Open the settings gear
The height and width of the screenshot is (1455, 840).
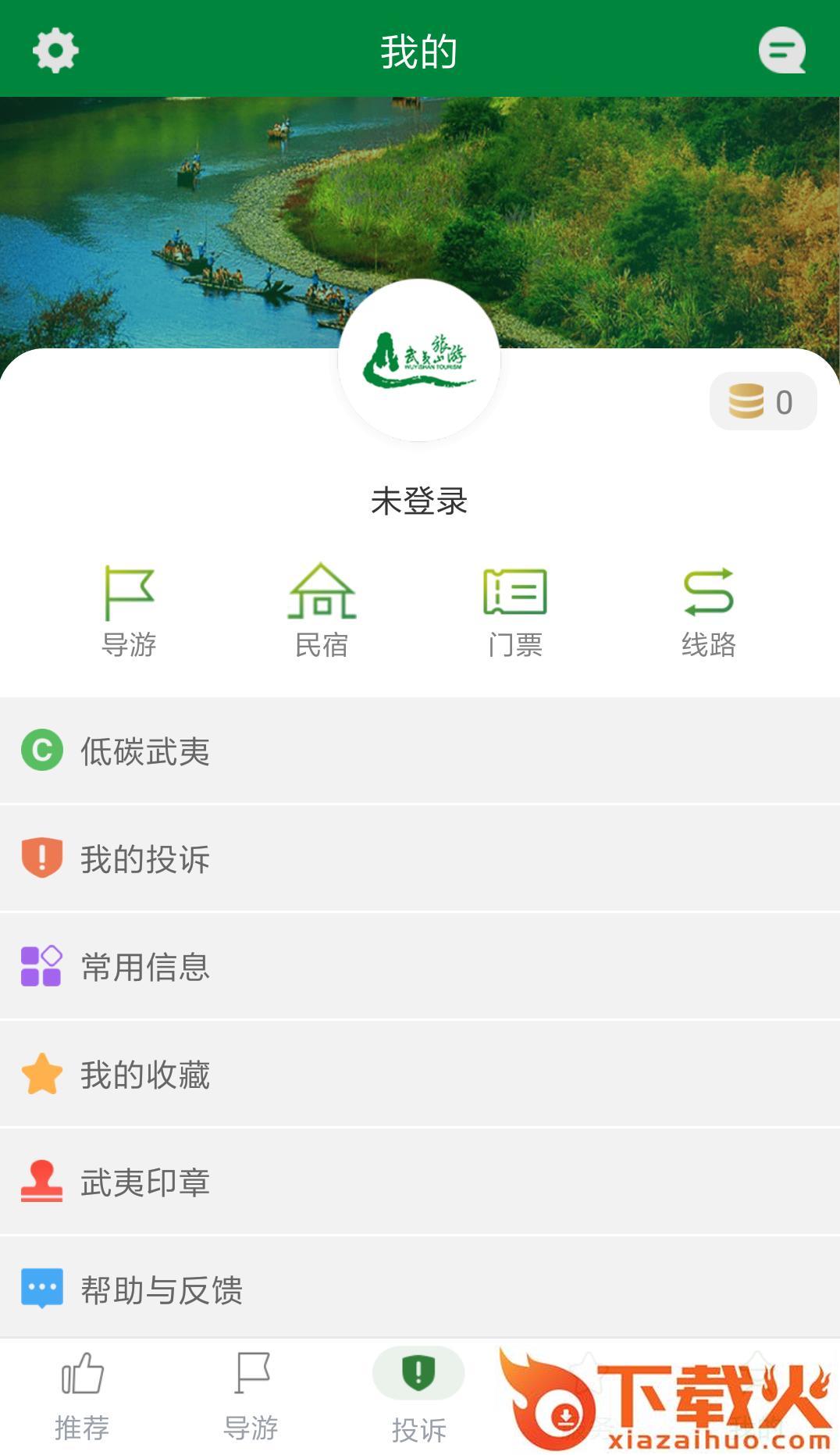[x=55, y=52]
